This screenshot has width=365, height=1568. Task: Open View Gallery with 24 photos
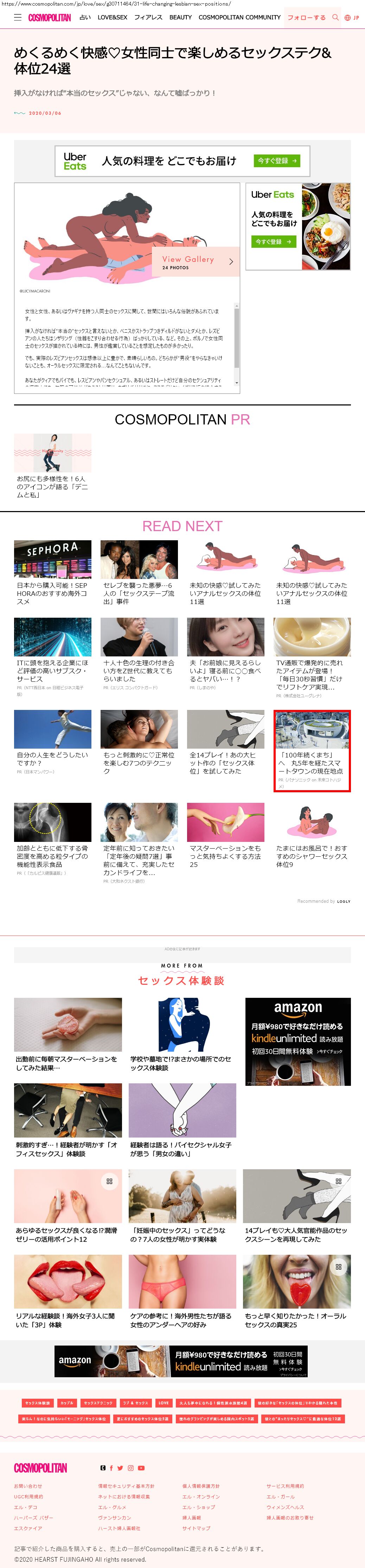coord(197,262)
